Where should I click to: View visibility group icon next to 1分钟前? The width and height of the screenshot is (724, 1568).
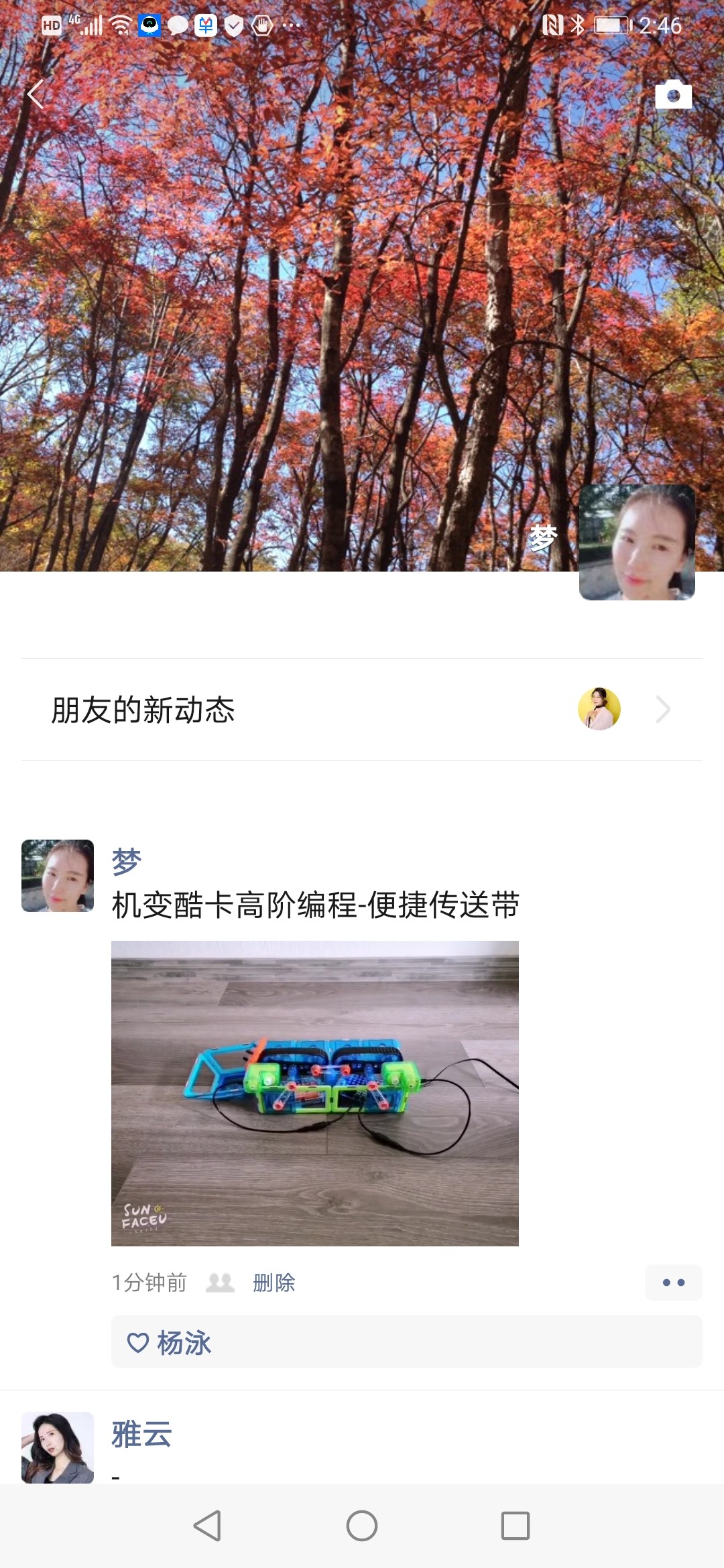click(x=220, y=1283)
